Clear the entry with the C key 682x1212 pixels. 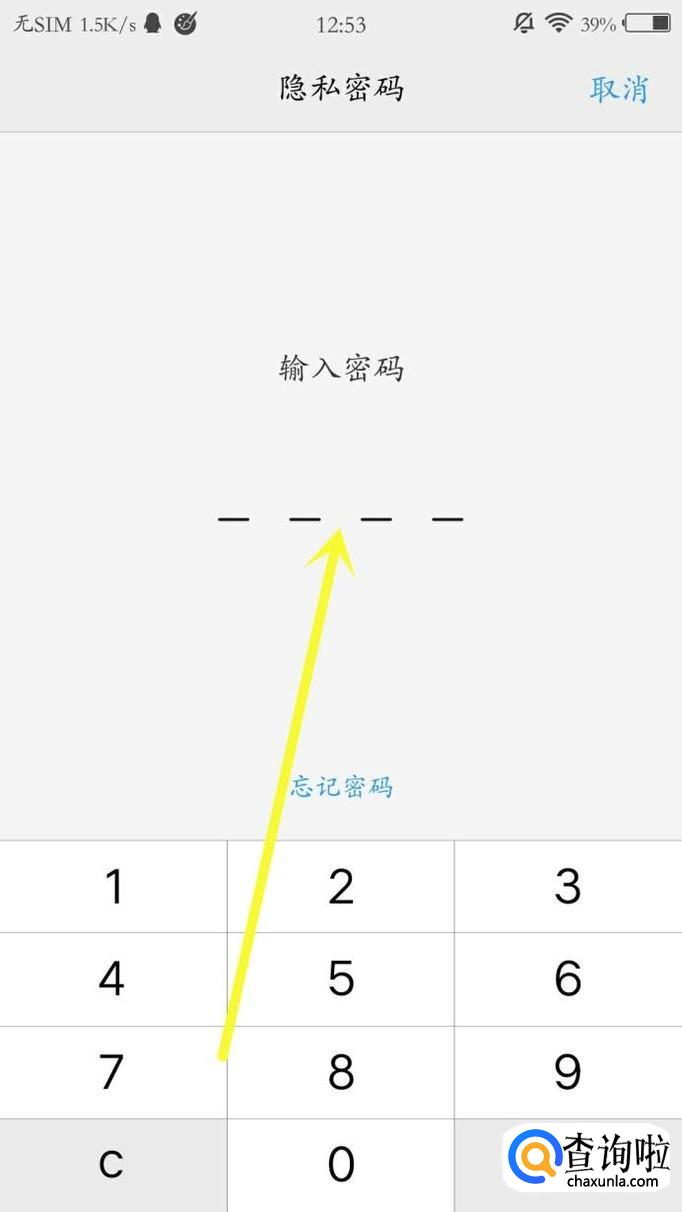tap(113, 1165)
